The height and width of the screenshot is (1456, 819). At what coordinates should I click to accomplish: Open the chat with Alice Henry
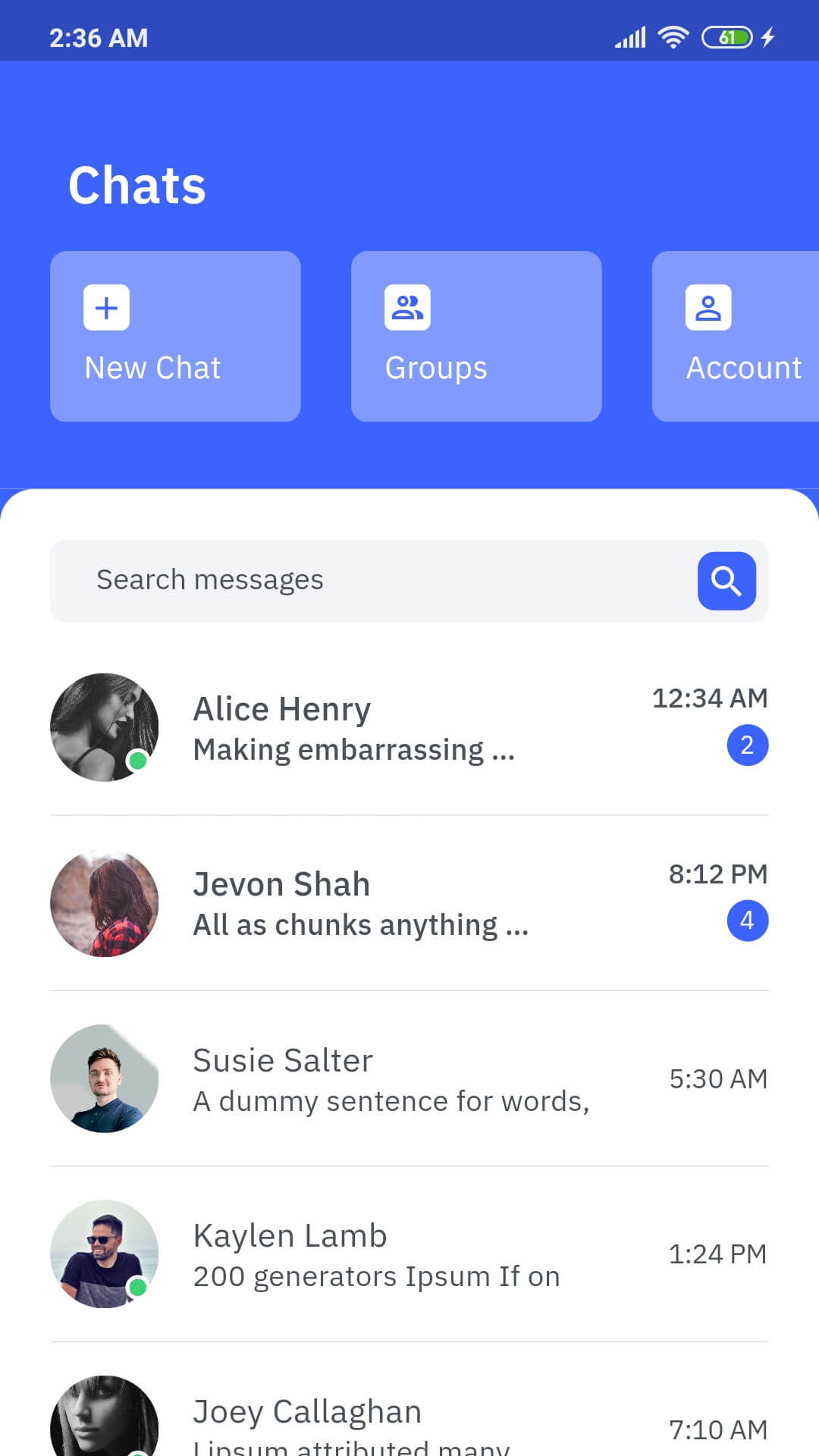pos(409,728)
